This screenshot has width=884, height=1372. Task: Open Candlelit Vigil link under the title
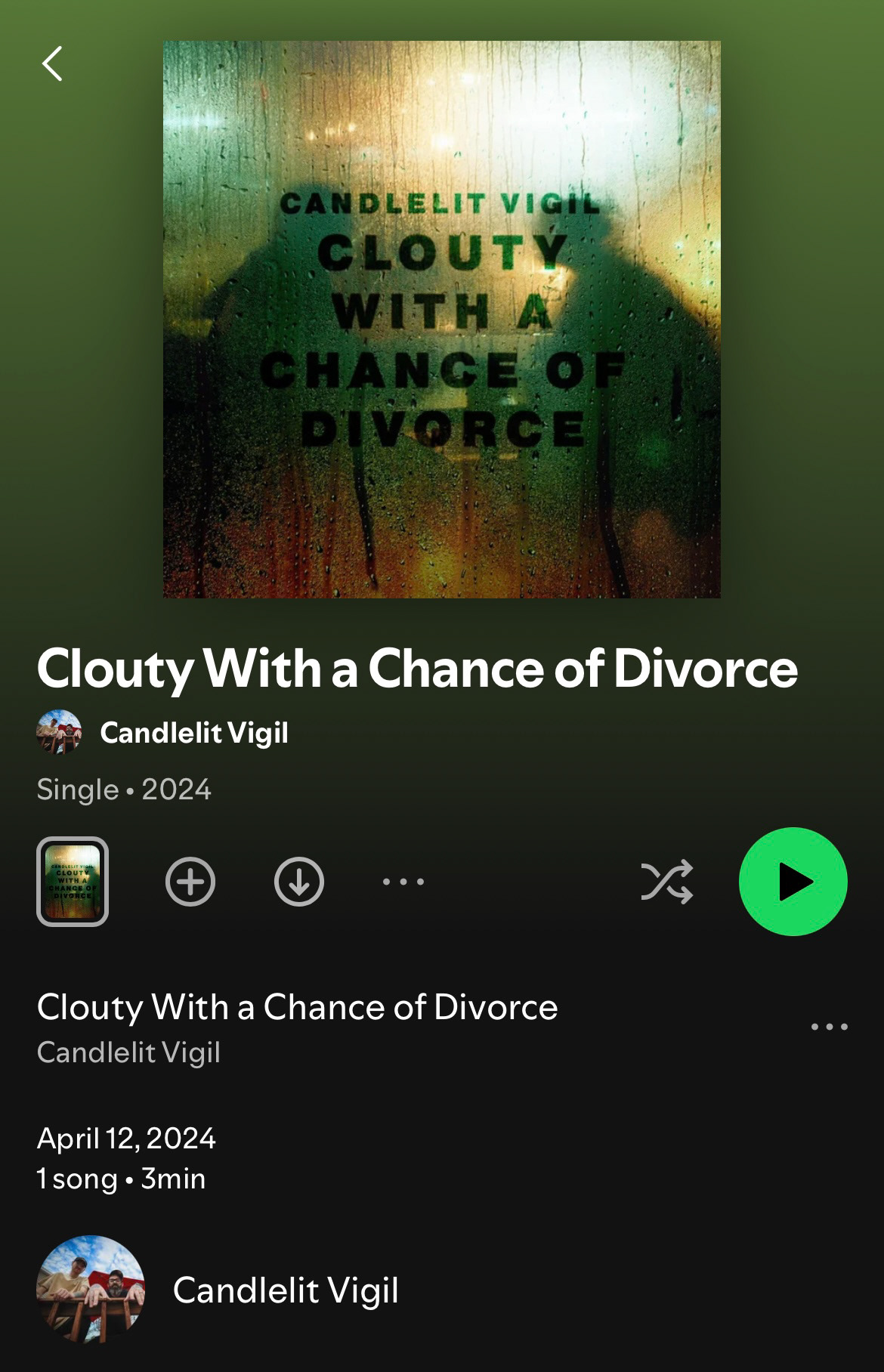pos(193,733)
